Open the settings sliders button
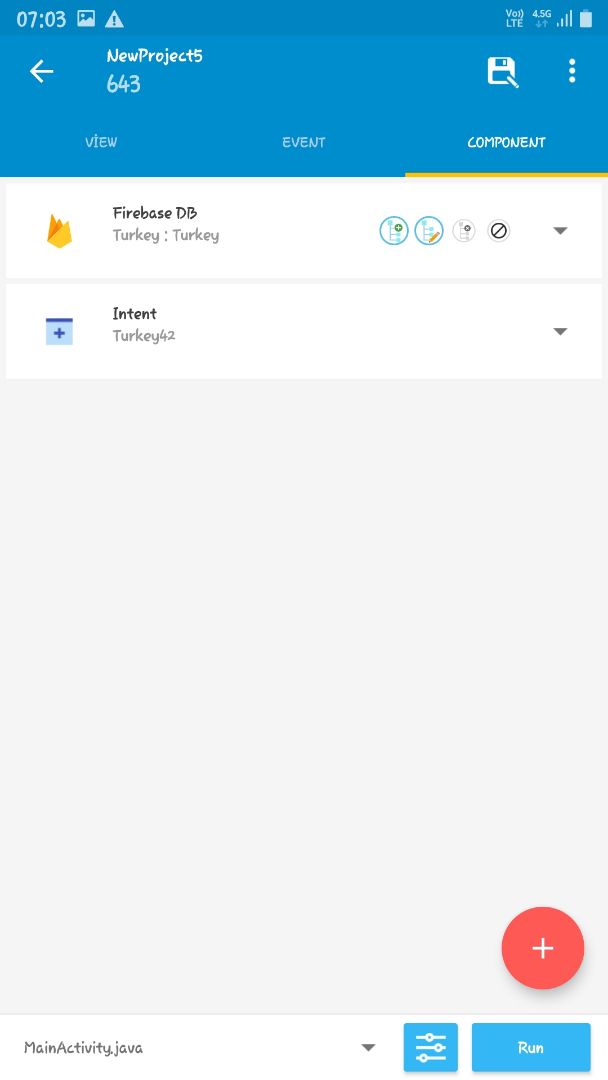The width and height of the screenshot is (608, 1080). coord(431,1048)
